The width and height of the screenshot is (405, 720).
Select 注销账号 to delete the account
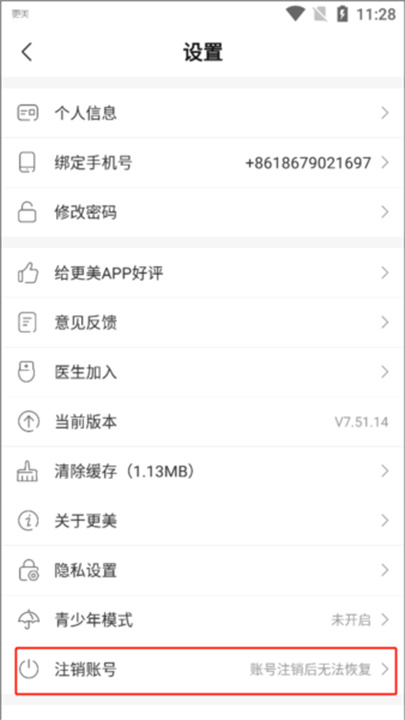tap(205, 670)
